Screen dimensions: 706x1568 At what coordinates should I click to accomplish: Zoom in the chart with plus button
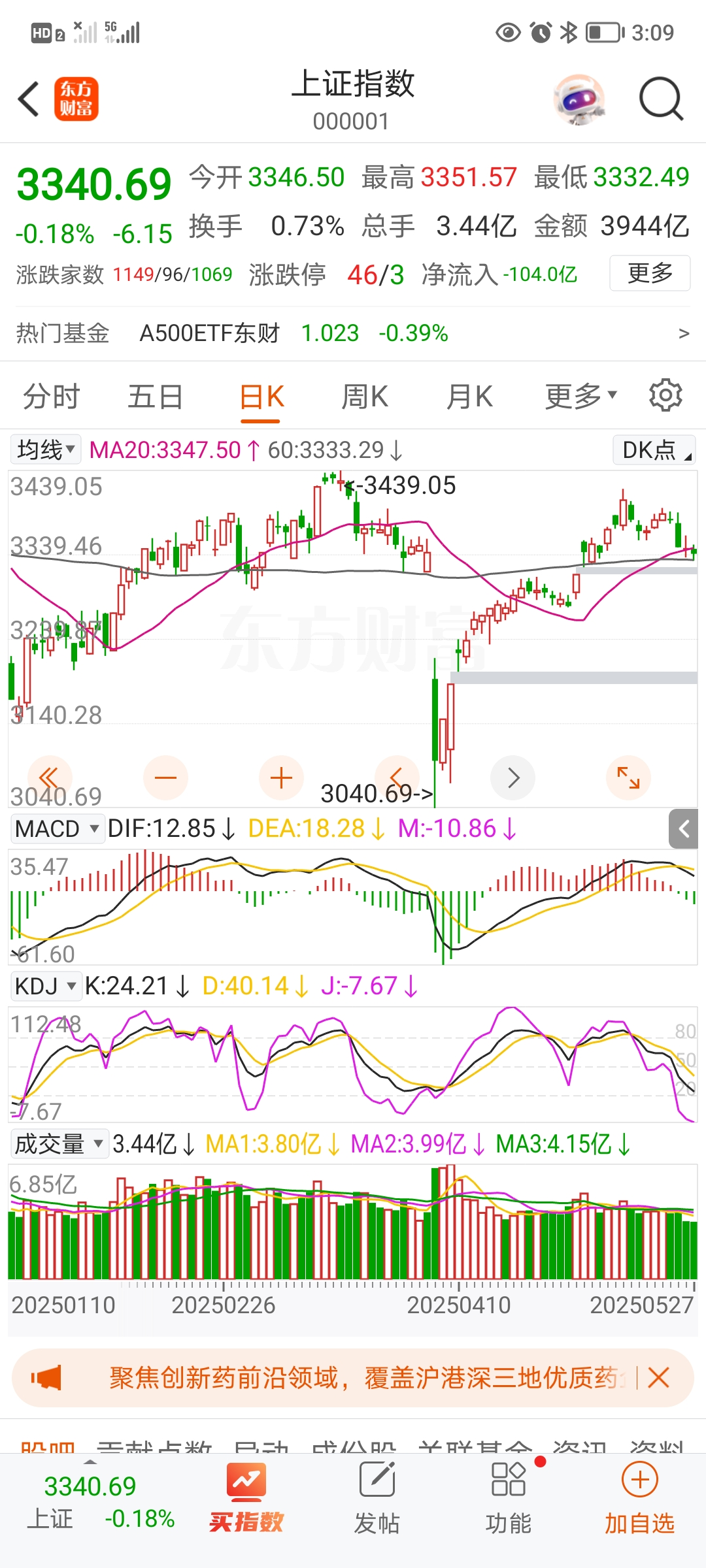(x=281, y=777)
